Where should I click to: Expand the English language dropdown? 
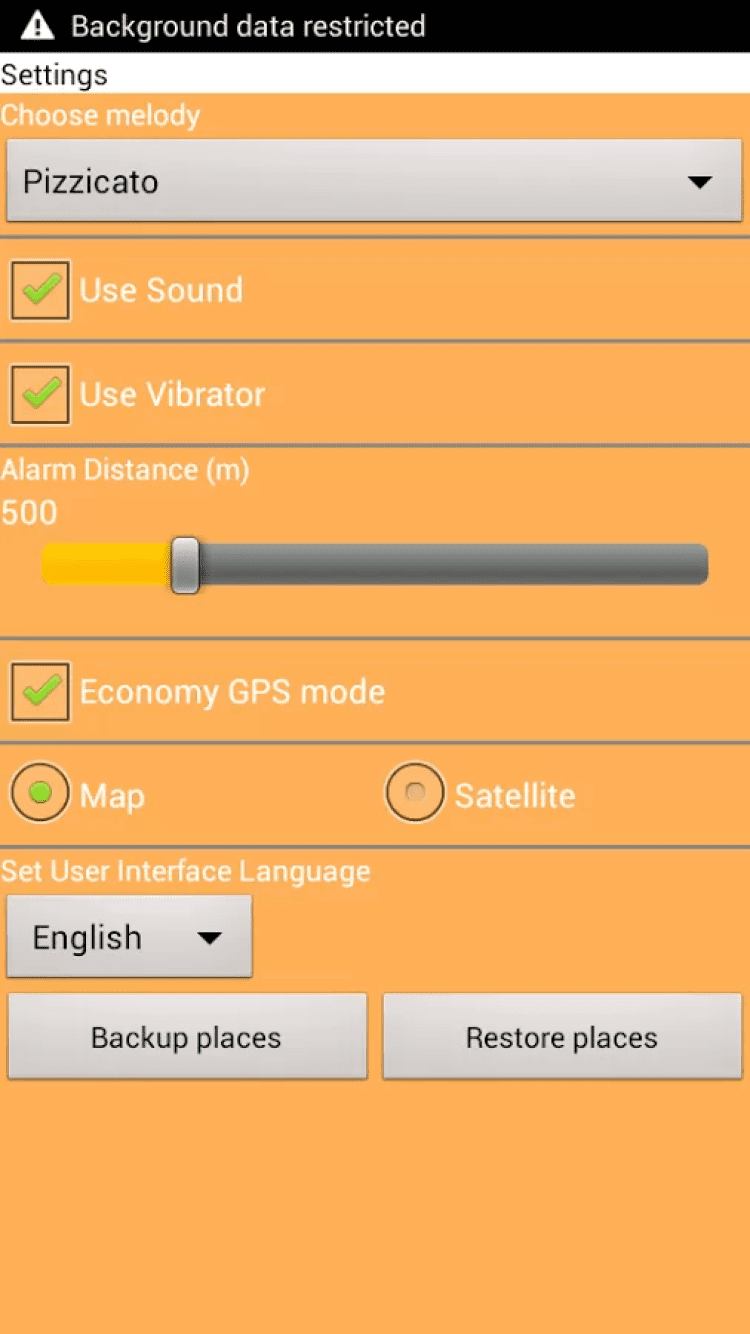tap(129, 937)
